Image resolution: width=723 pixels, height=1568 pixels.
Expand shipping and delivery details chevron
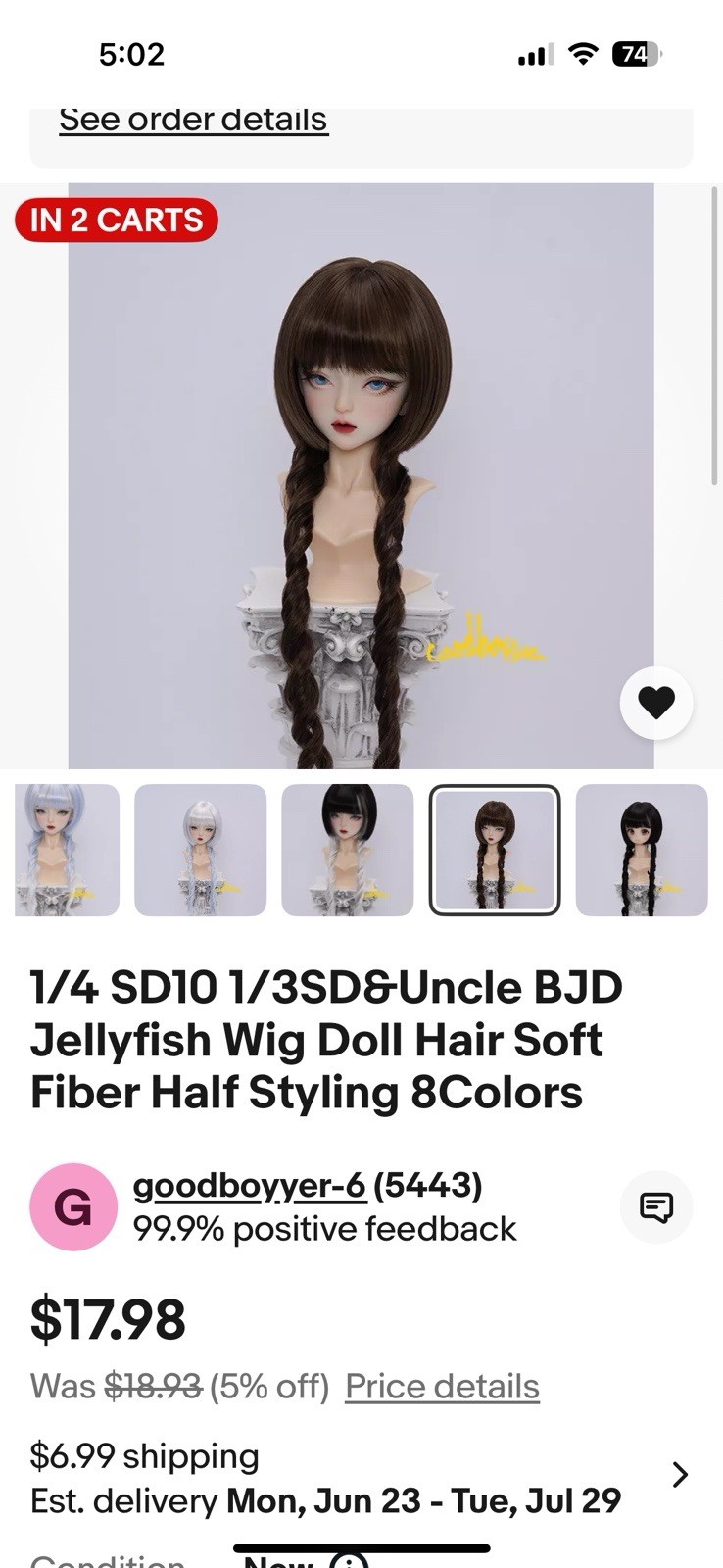point(680,1475)
